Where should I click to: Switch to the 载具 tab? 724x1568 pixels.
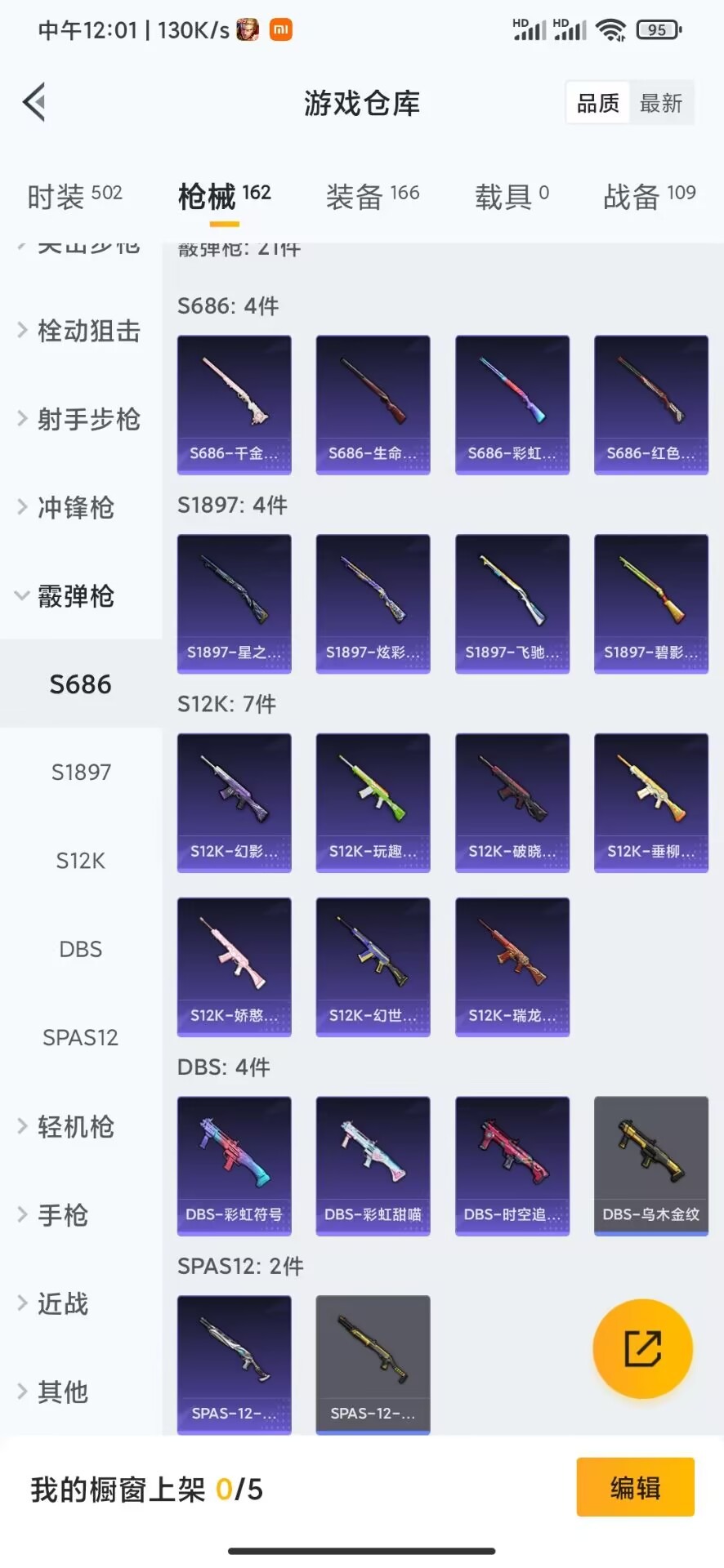point(512,197)
